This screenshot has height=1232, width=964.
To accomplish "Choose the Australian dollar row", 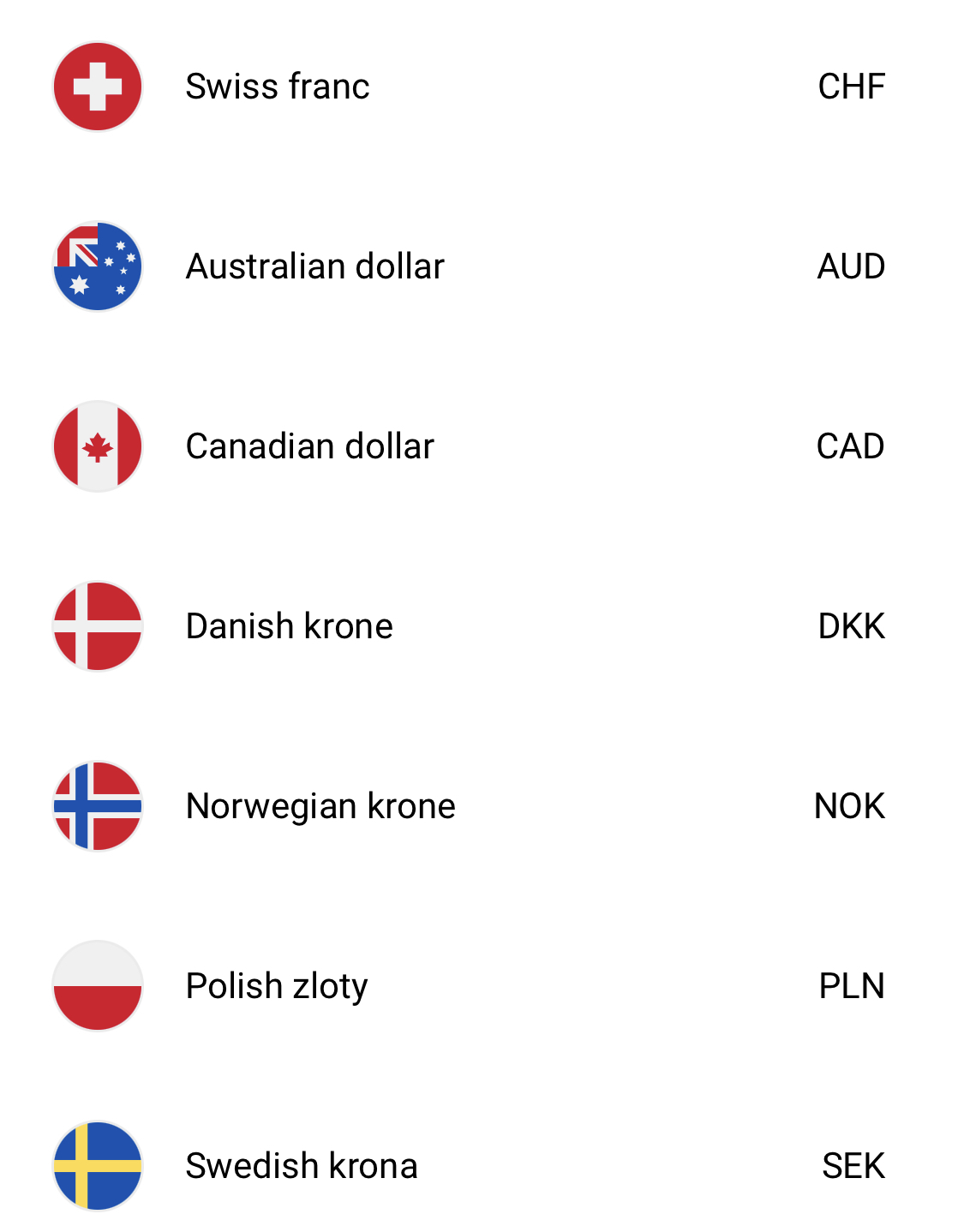I will click(x=315, y=266).
